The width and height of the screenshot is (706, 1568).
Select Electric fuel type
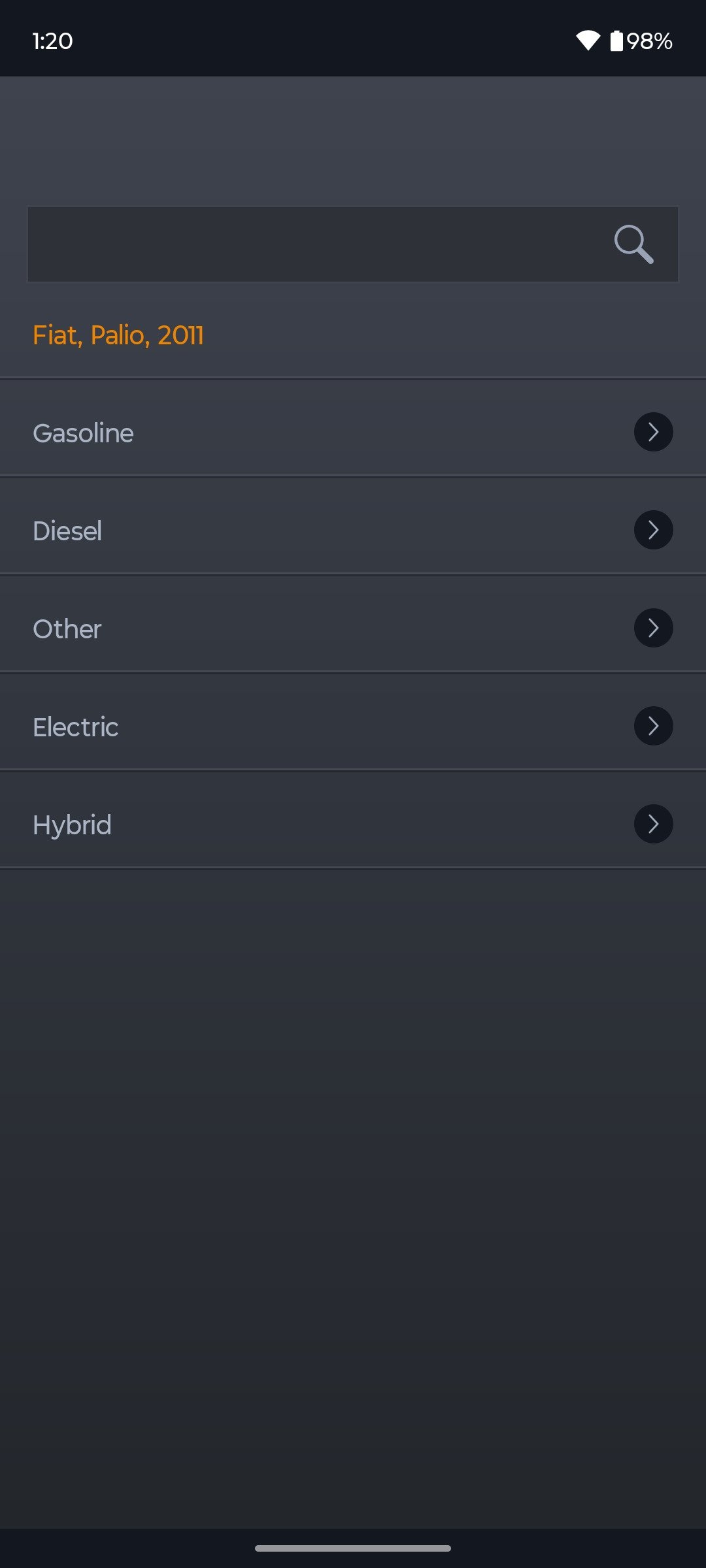click(x=353, y=727)
